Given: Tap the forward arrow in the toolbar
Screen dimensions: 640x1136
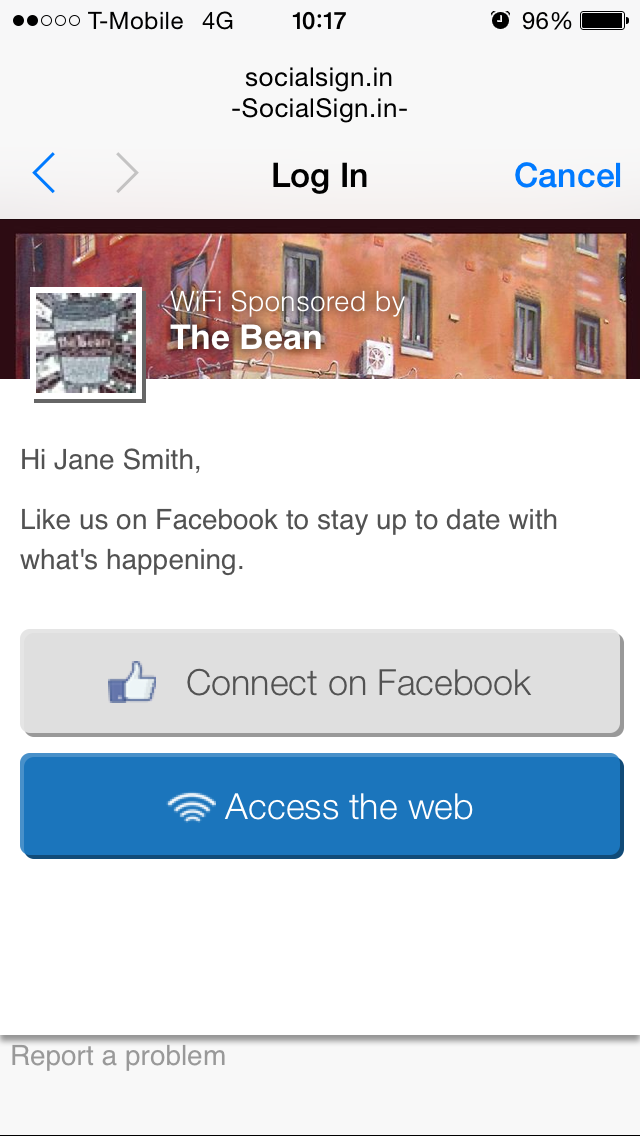Looking at the screenshot, I should coord(127,175).
